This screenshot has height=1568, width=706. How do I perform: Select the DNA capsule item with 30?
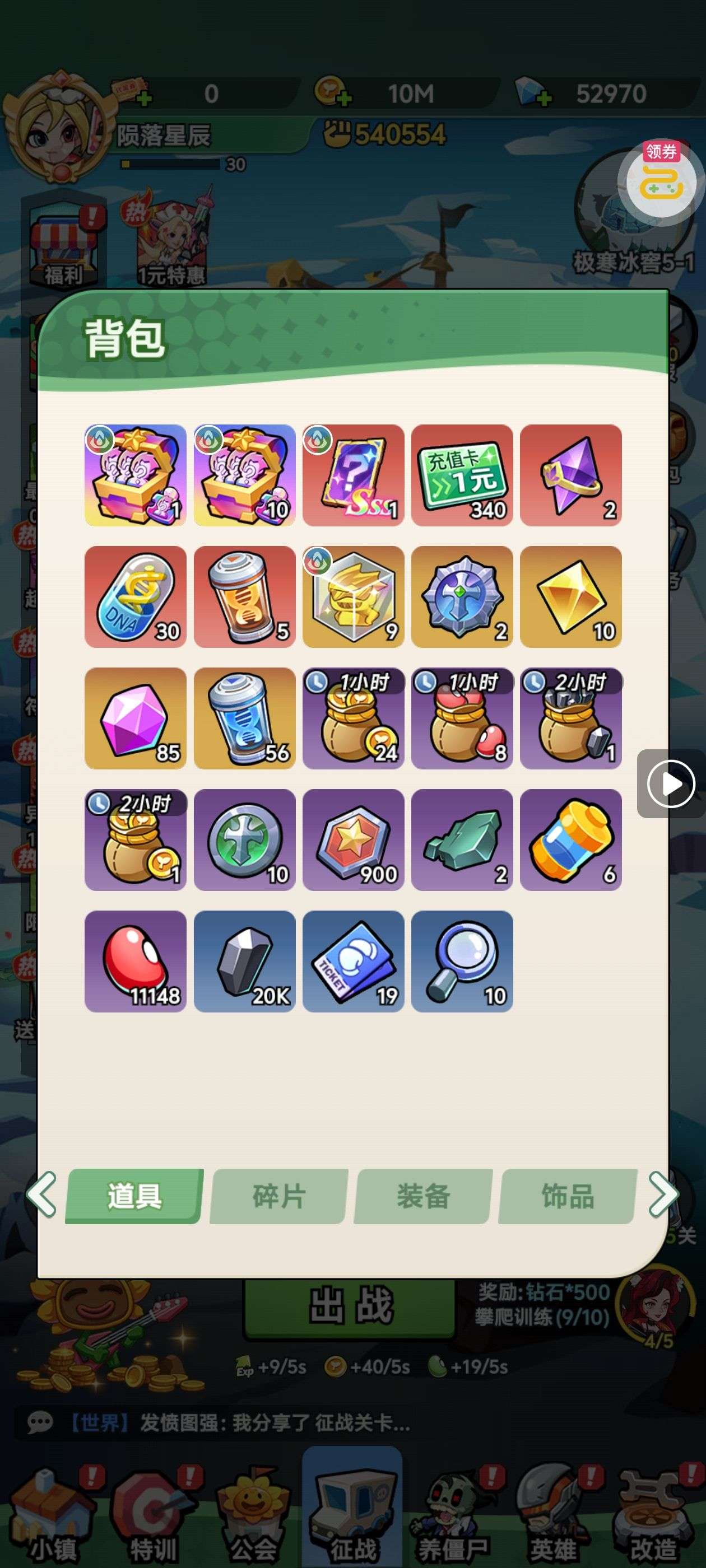pos(135,596)
